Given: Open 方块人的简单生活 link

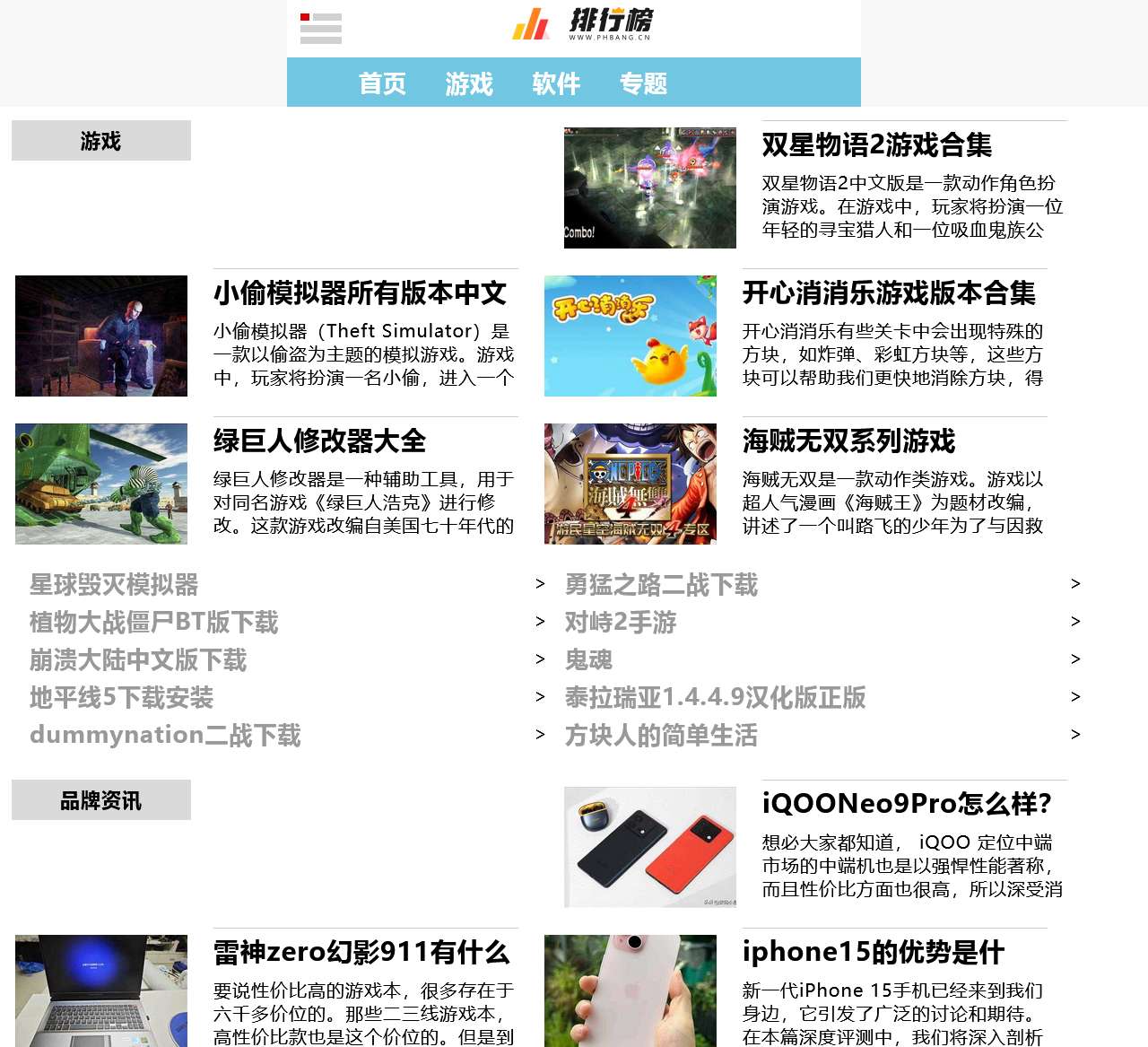Looking at the screenshot, I should (661, 736).
